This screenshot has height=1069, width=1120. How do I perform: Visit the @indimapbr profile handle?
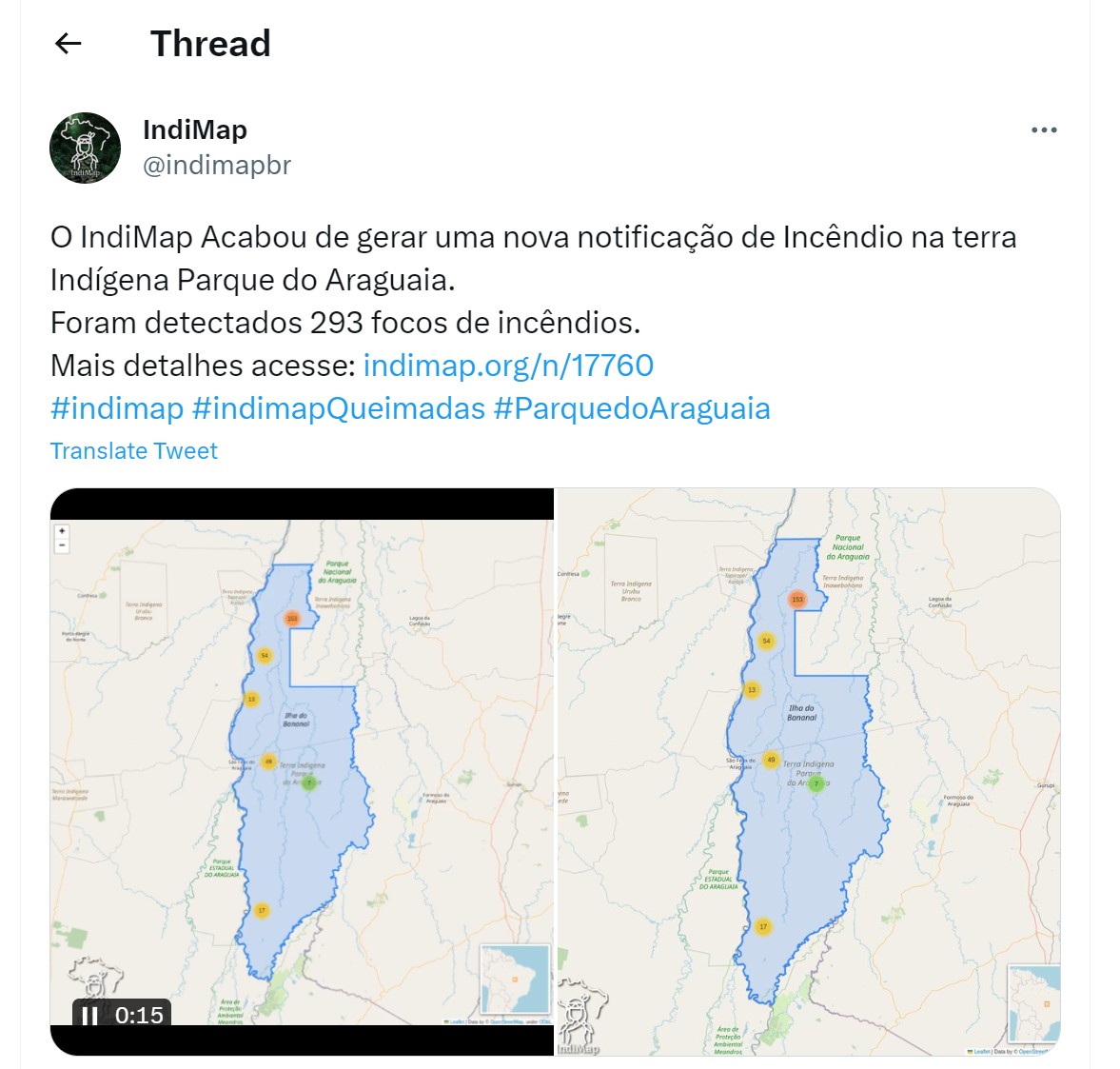click(x=217, y=165)
